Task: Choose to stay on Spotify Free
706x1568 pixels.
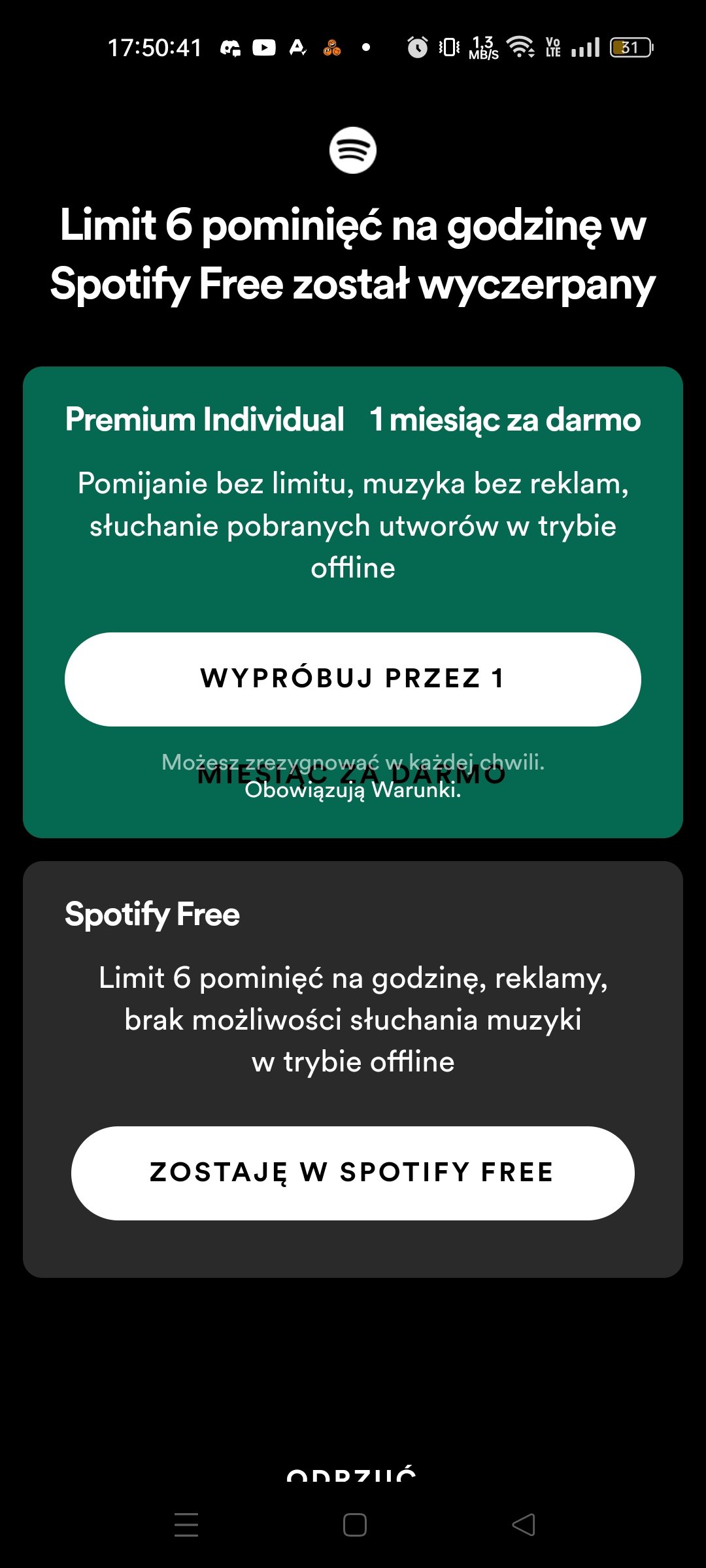Action: [x=353, y=1173]
